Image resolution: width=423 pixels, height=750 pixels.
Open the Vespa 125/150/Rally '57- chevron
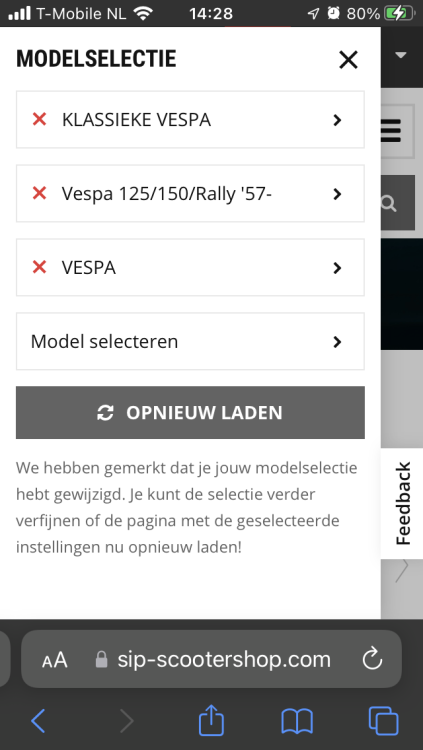coord(337,194)
